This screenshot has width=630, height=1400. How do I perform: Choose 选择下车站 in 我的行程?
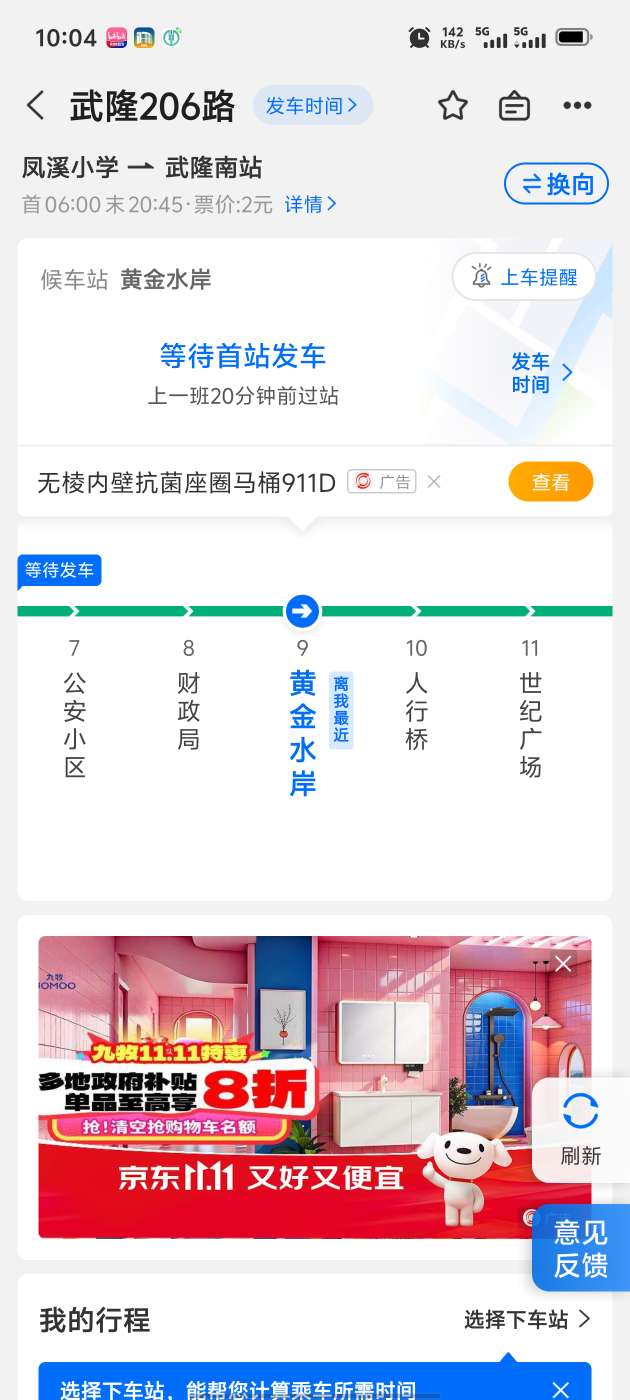[527, 1320]
